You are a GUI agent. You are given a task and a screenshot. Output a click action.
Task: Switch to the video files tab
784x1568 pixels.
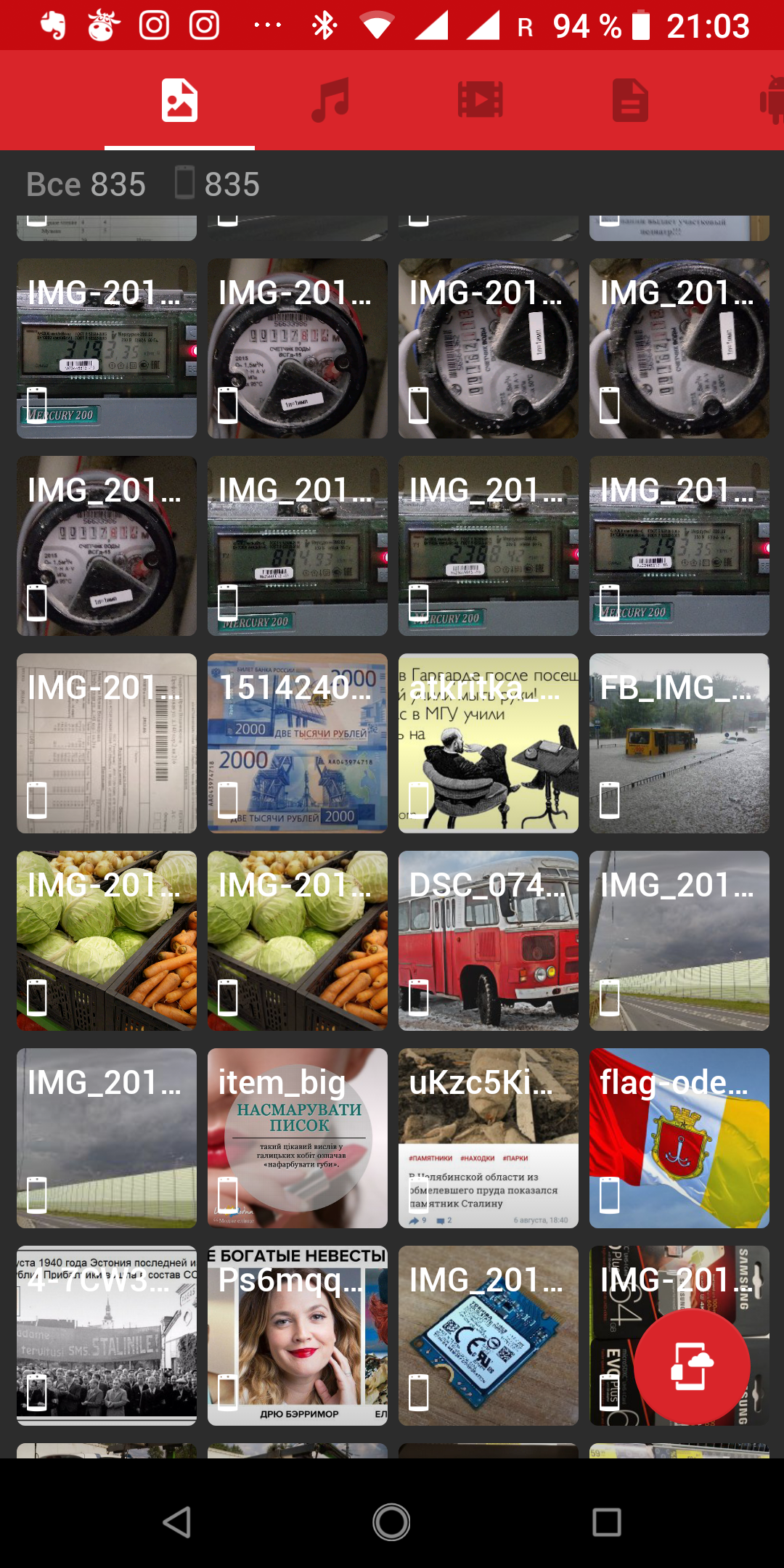[480, 100]
